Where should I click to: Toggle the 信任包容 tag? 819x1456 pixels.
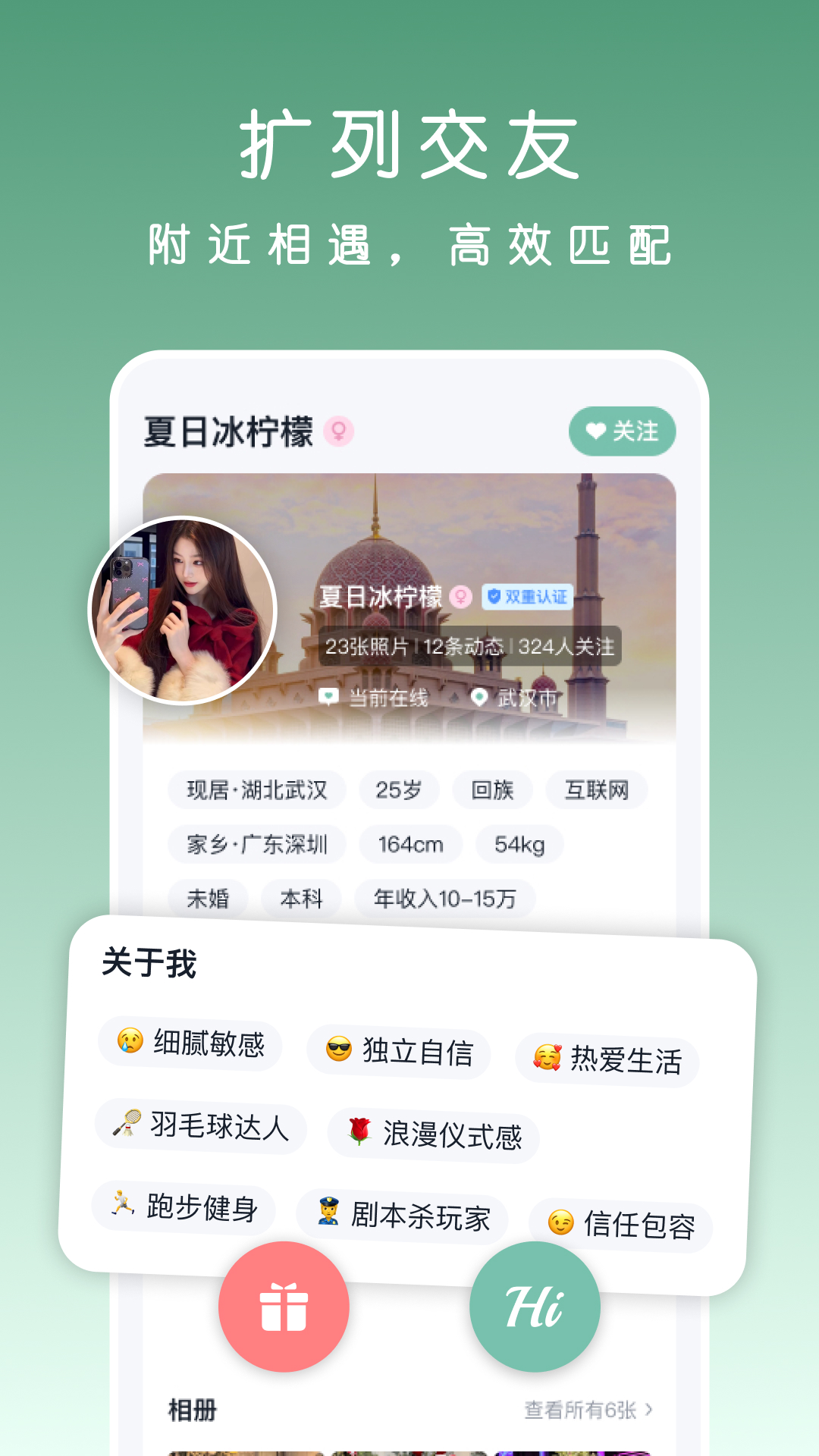618,1222
